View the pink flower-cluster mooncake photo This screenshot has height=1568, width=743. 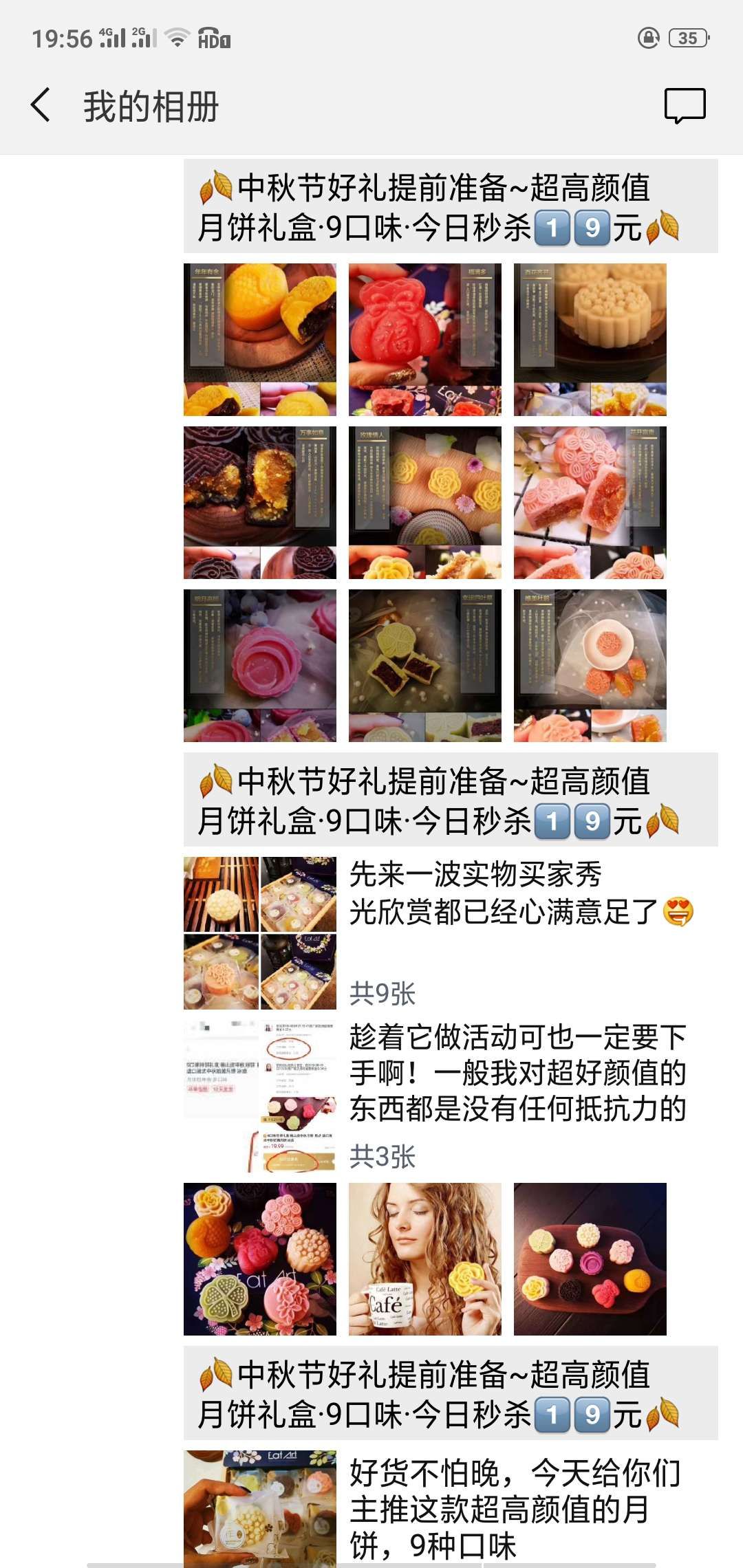[x=590, y=503]
